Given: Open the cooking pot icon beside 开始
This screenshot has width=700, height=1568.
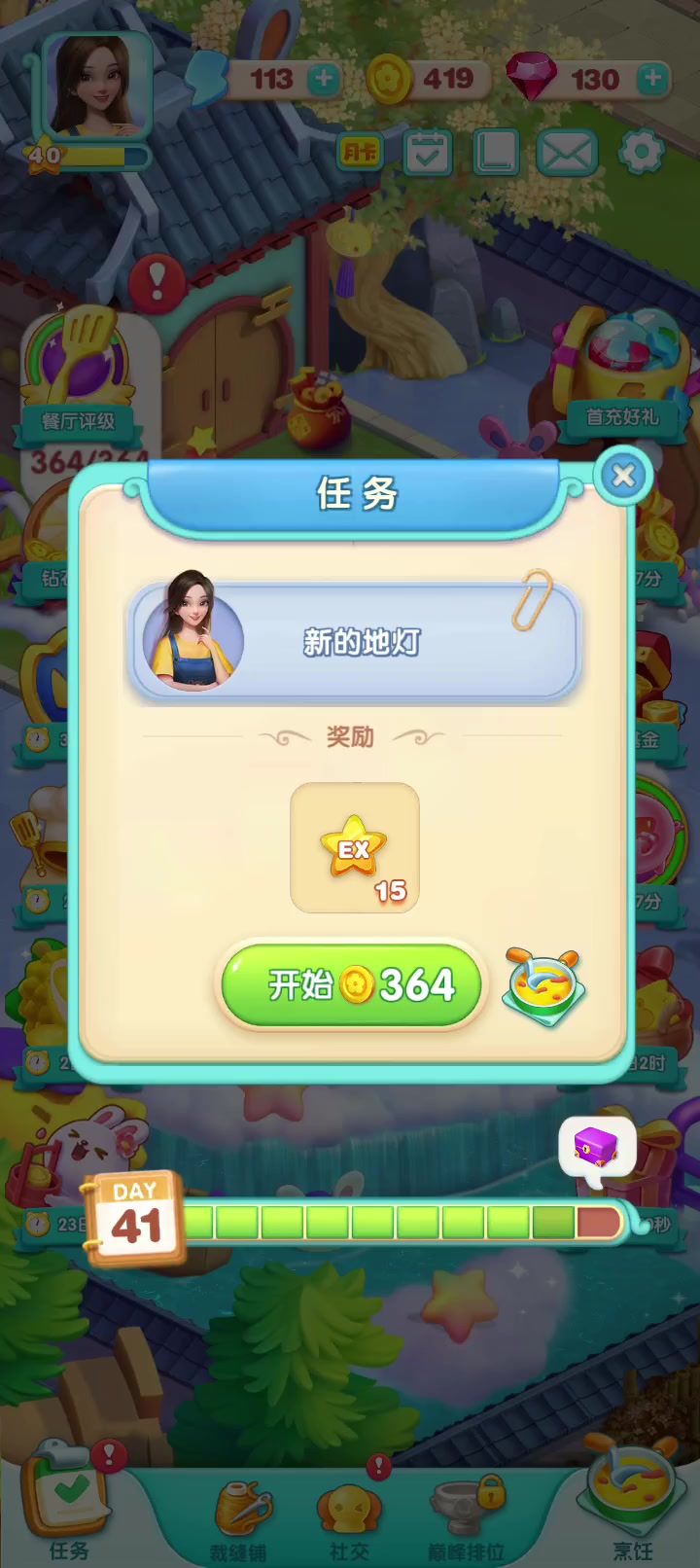Looking at the screenshot, I should tap(544, 987).
